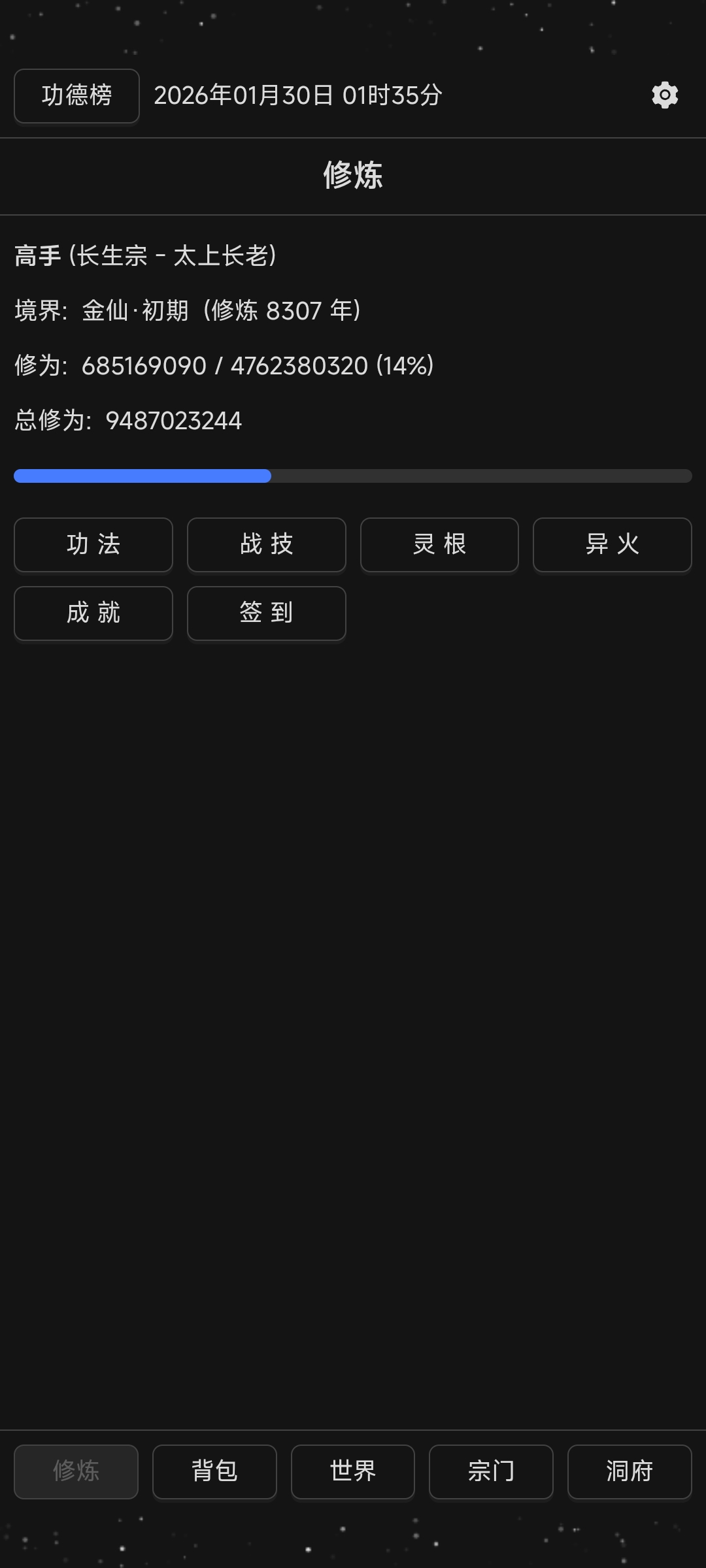Switch to the 世界 tab

[353, 1471]
